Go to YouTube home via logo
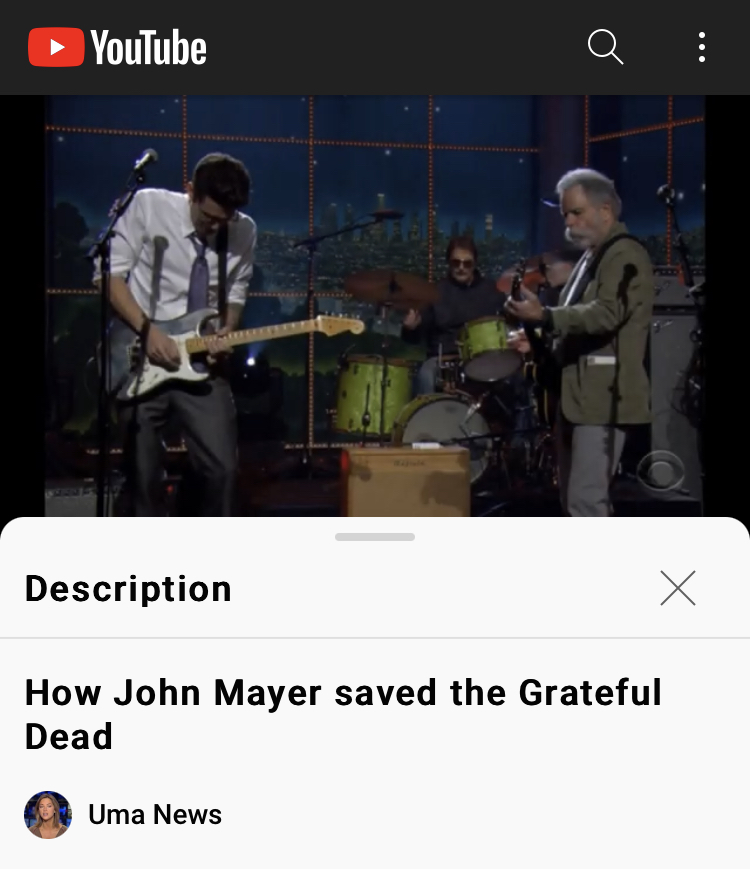Viewport: 750px width, 869px height. [117, 47]
